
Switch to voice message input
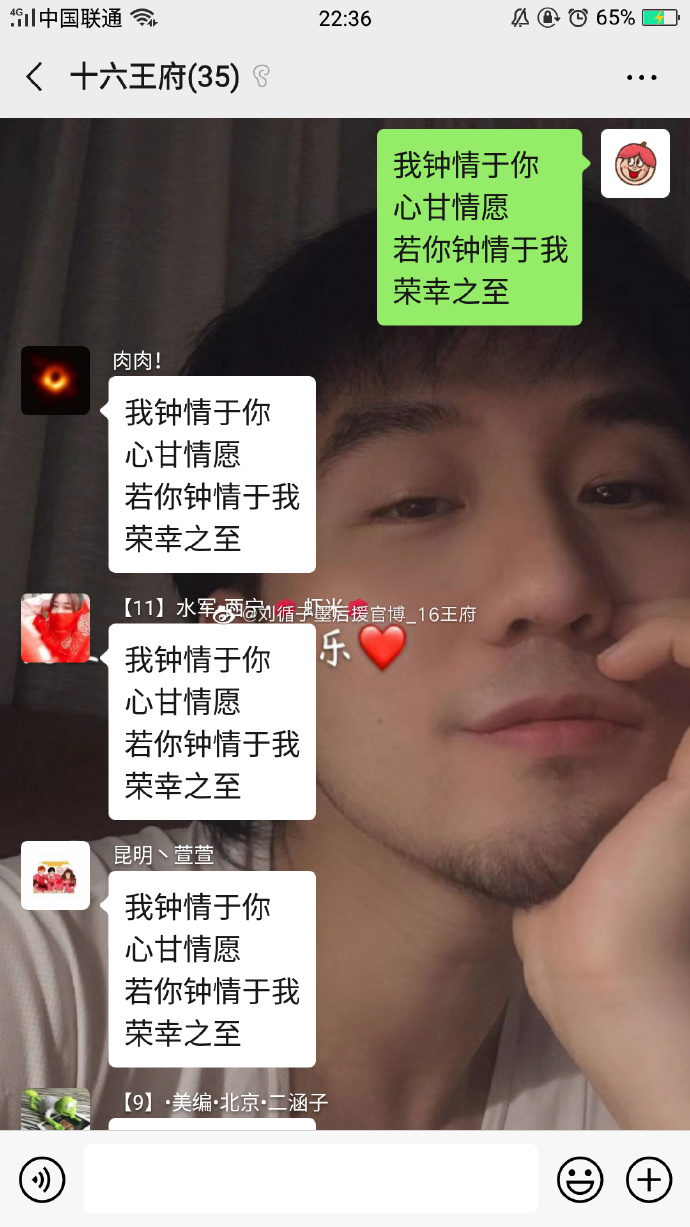coord(42,1180)
